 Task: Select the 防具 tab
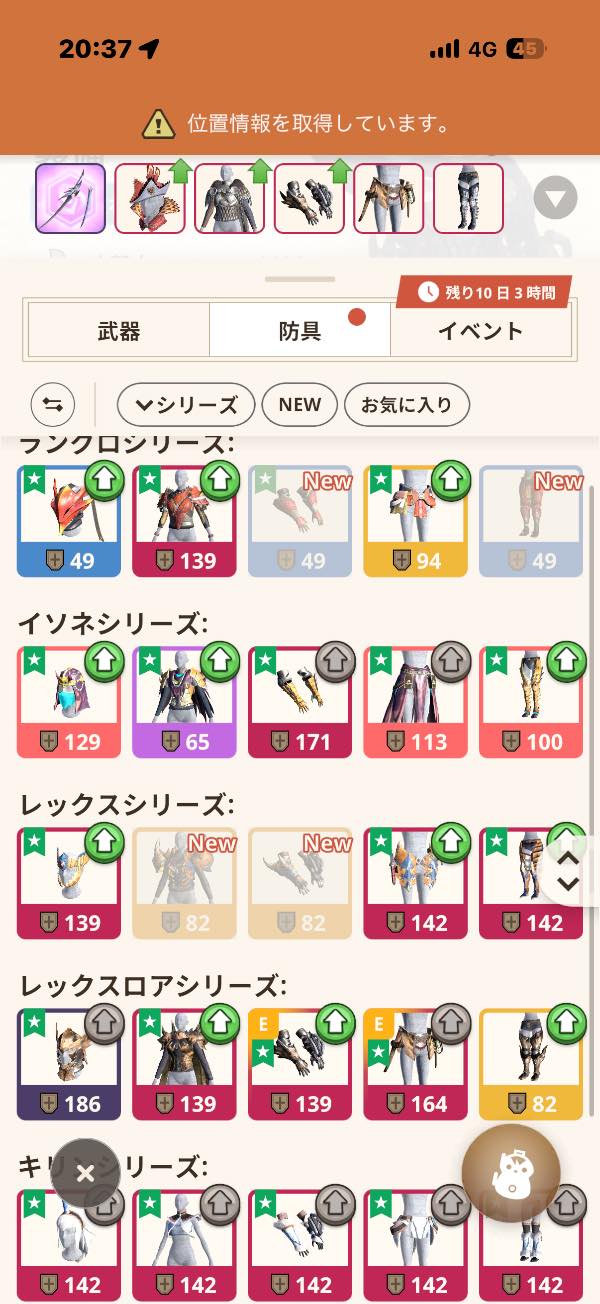[300, 331]
